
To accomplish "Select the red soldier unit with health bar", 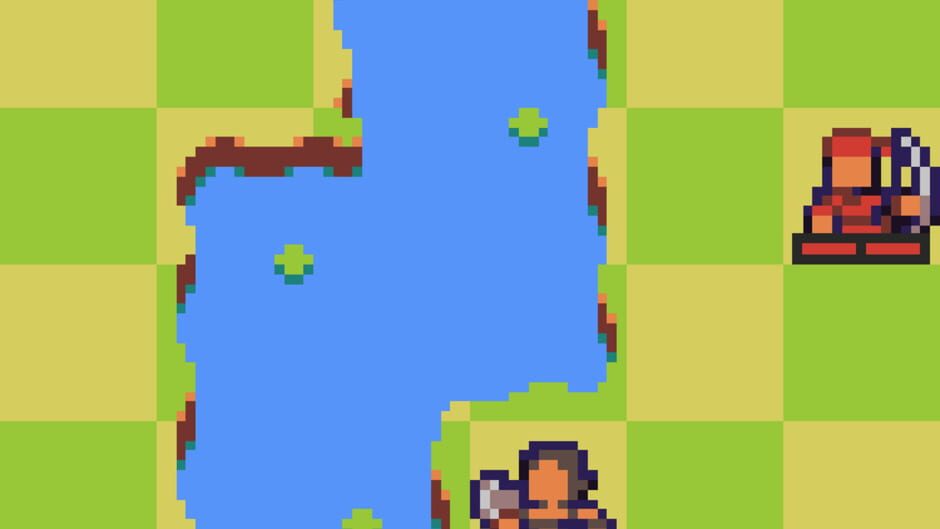I will pos(866,196).
